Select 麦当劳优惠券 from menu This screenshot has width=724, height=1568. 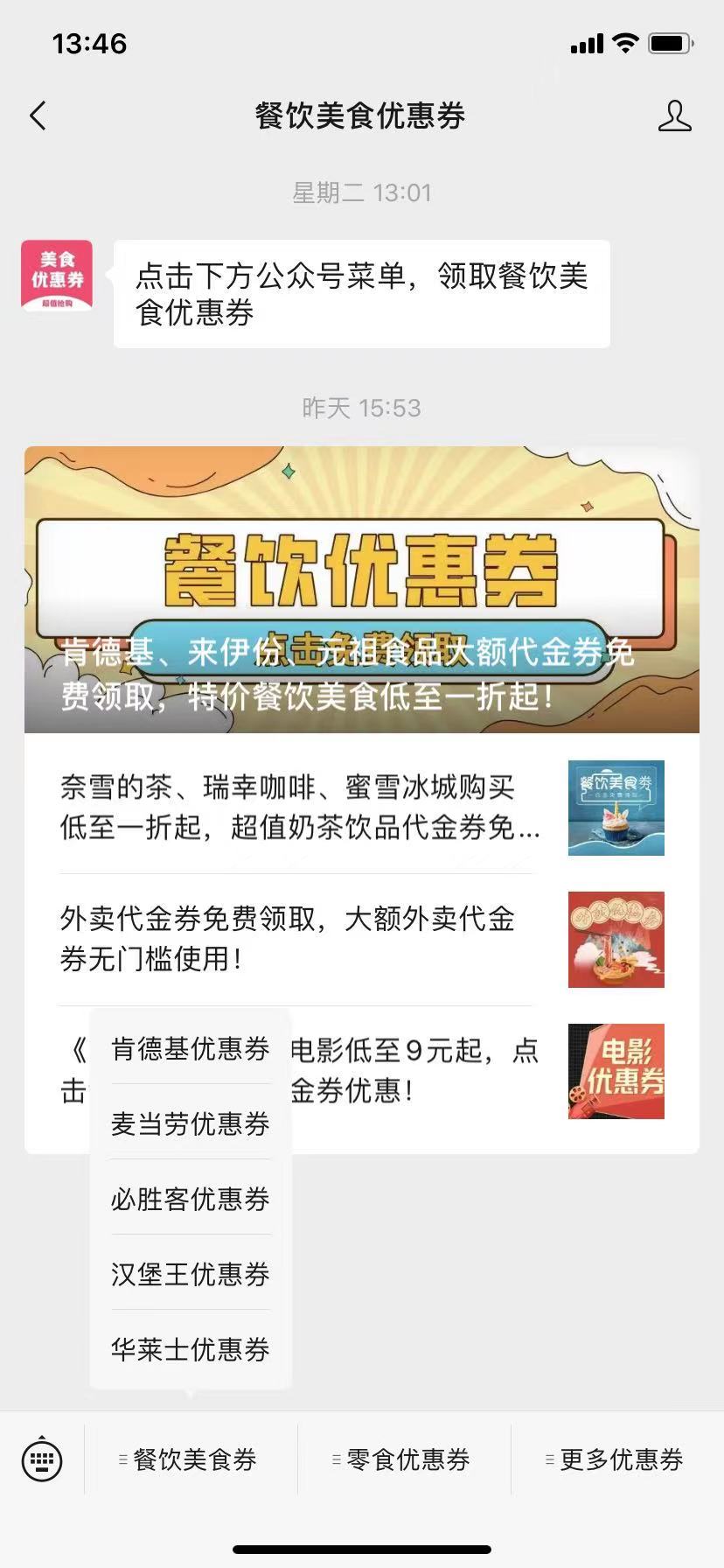tap(190, 1123)
